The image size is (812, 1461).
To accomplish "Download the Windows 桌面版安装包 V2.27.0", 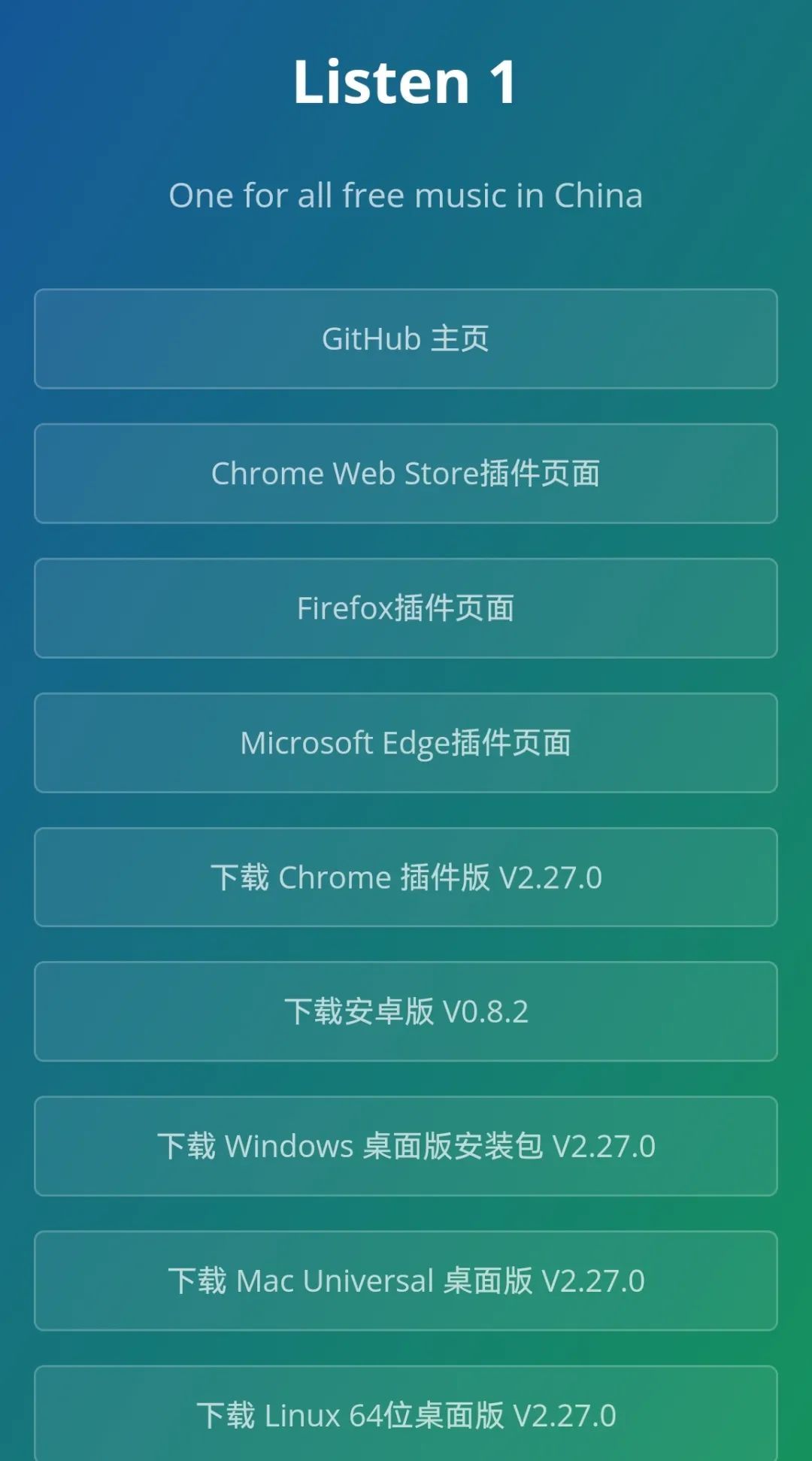I will 406,1146.
